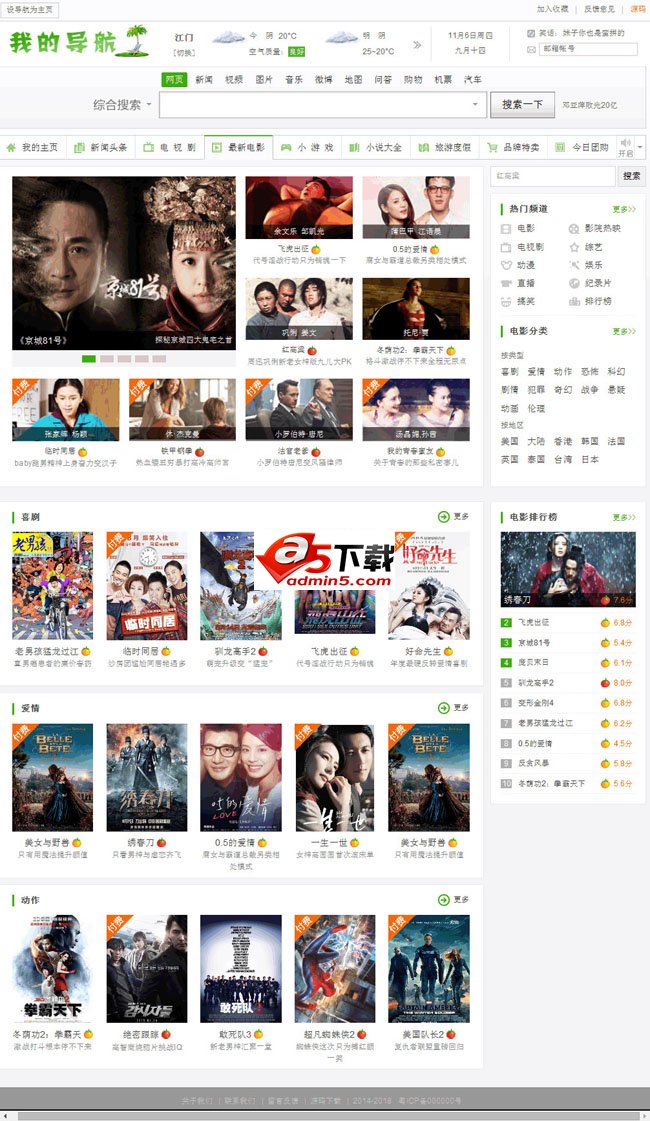Open the 我的主页 navigation tab
The width and height of the screenshot is (650, 1121).
[34, 147]
